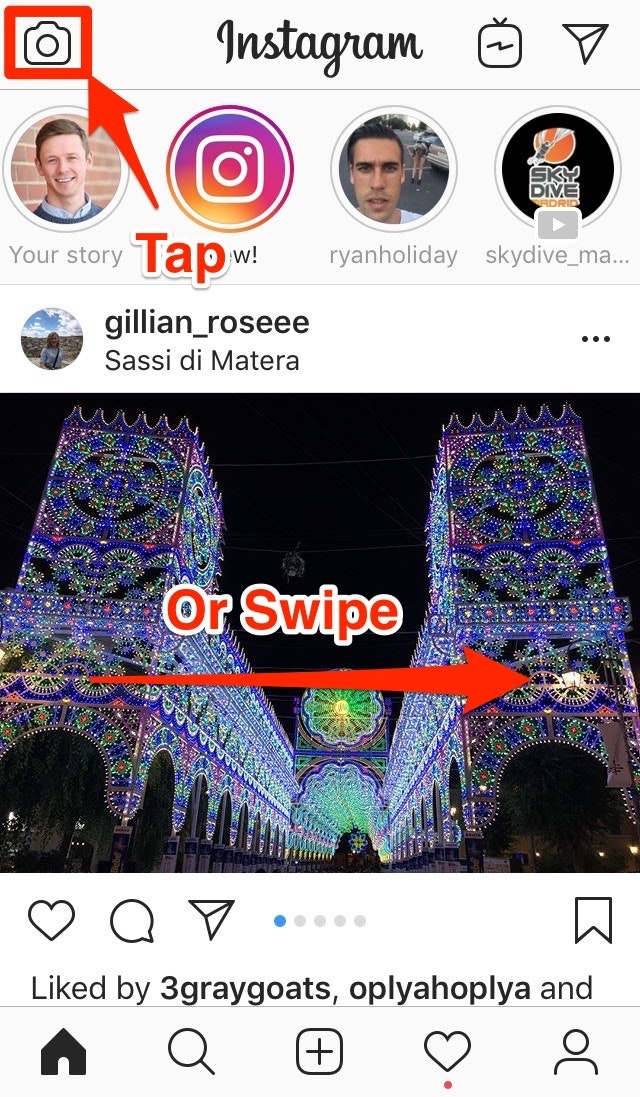
Task: Bookmark gillian_roseee's post
Action: pos(593,920)
